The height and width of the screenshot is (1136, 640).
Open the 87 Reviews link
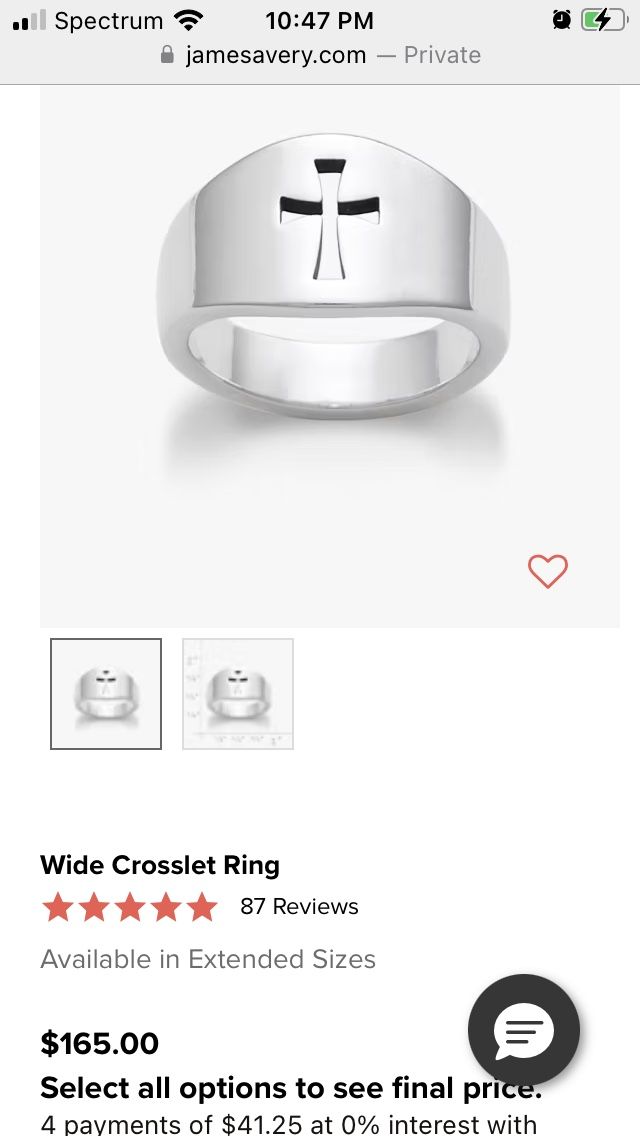[299, 907]
